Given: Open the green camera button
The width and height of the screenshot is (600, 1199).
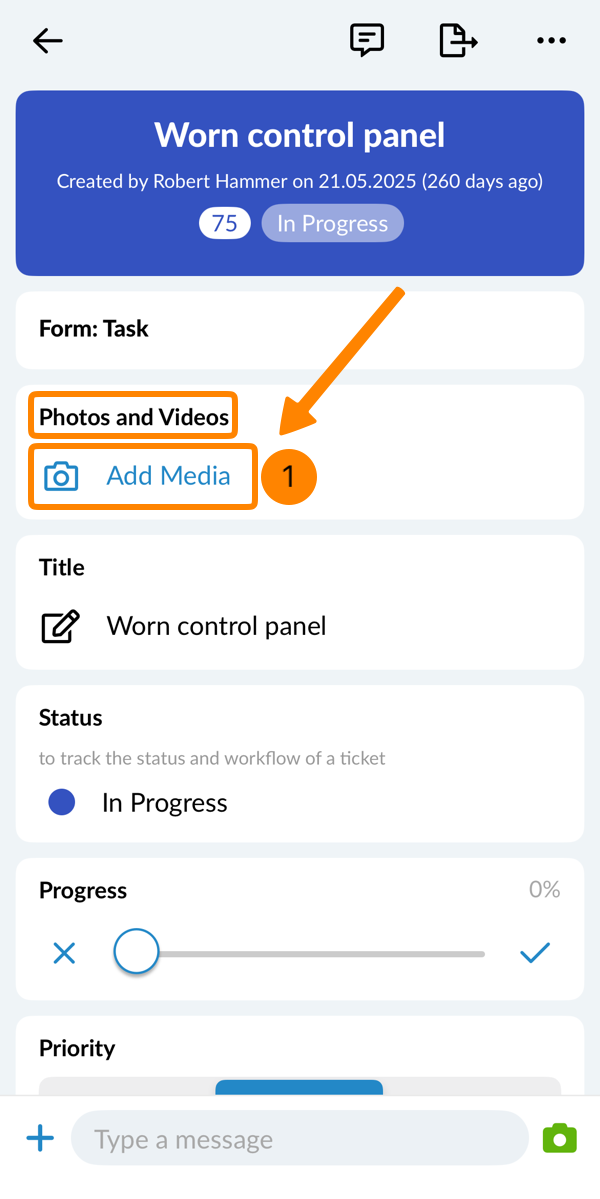Looking at the screenshot, I should click(x=560, y=1138).
